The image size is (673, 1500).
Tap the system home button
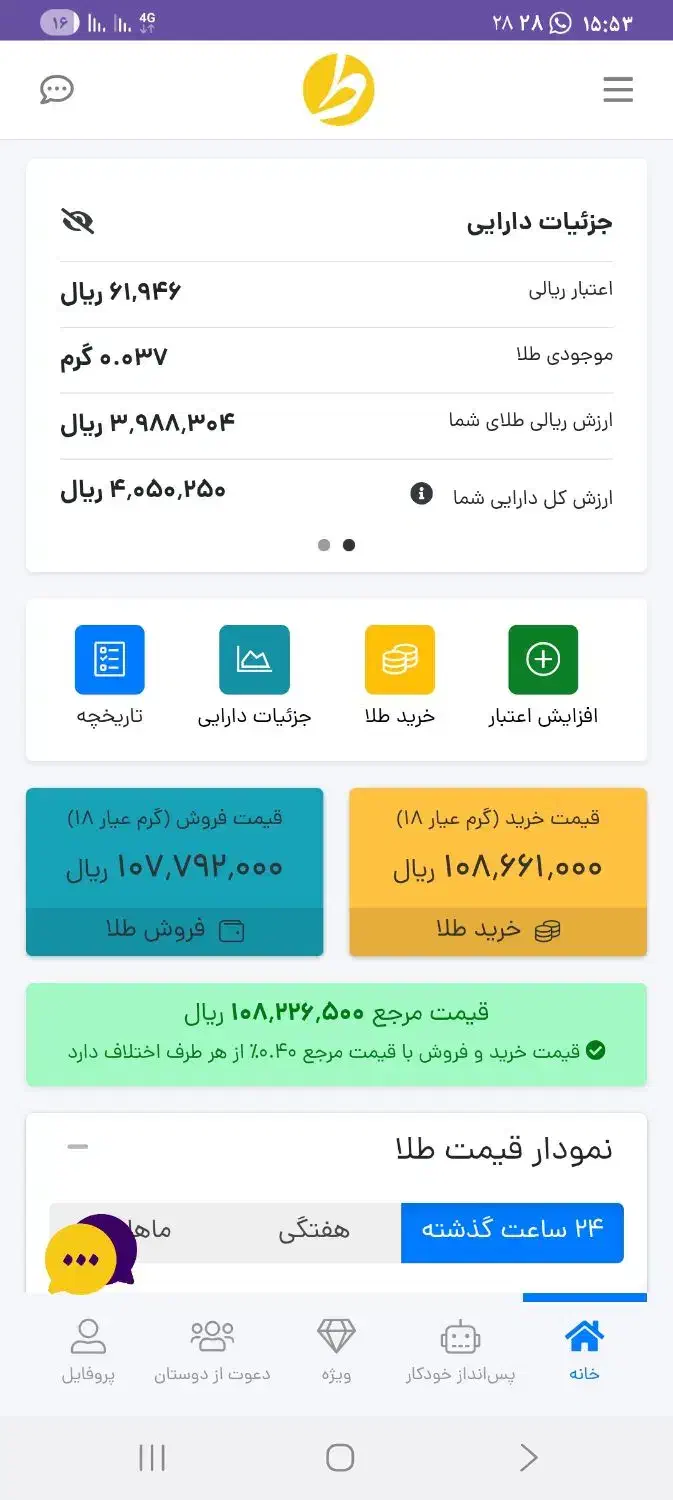coord(340,1458)
